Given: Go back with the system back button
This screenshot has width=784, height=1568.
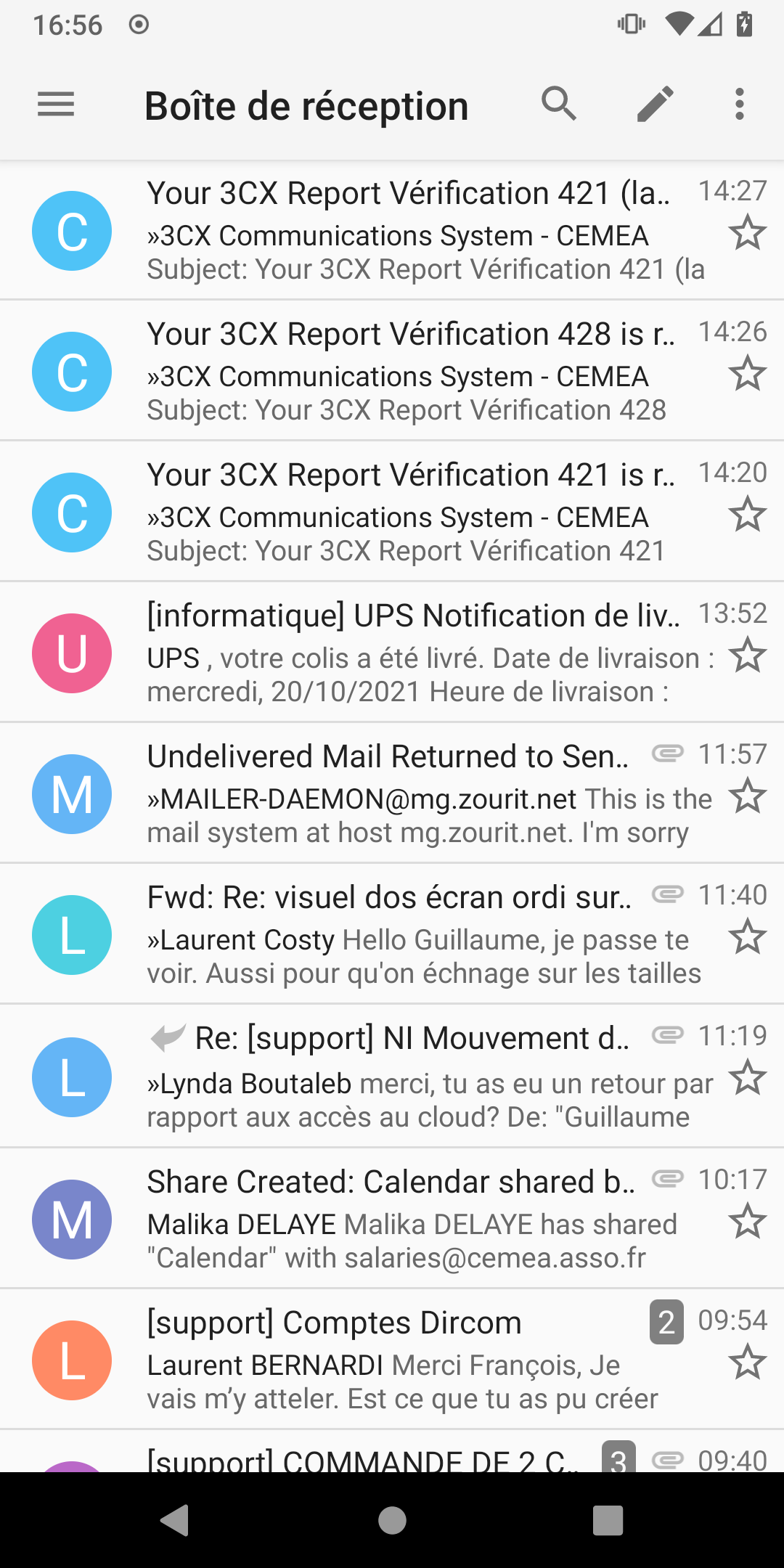Looking at the screenshot, I should coord(175,1520).
